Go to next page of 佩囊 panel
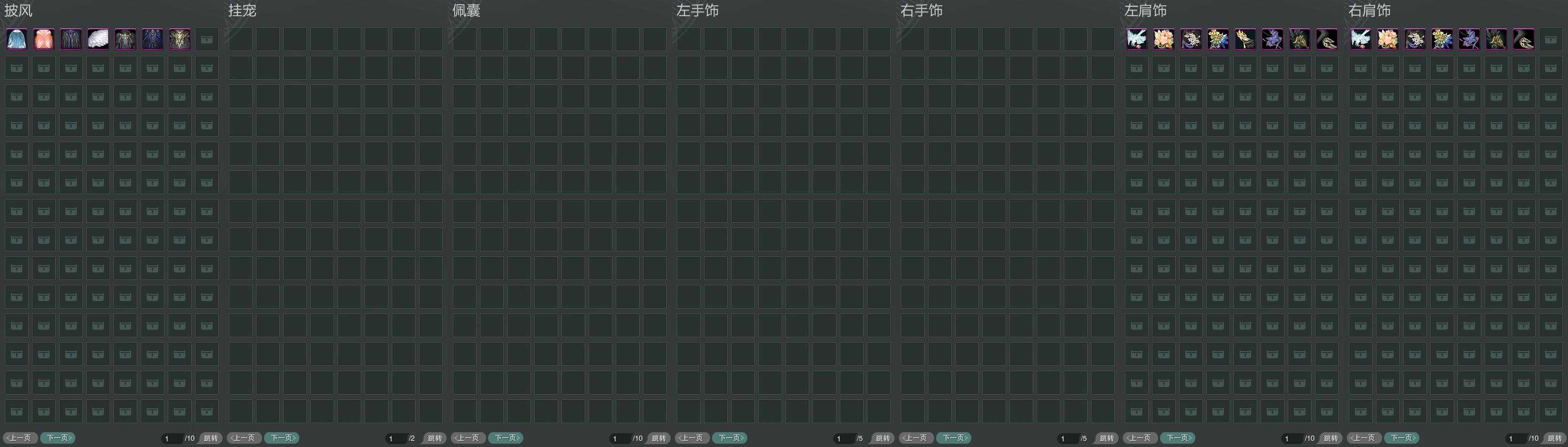Image resolution: width=1568 pixels, height=447 pixels. click(506, 438)
